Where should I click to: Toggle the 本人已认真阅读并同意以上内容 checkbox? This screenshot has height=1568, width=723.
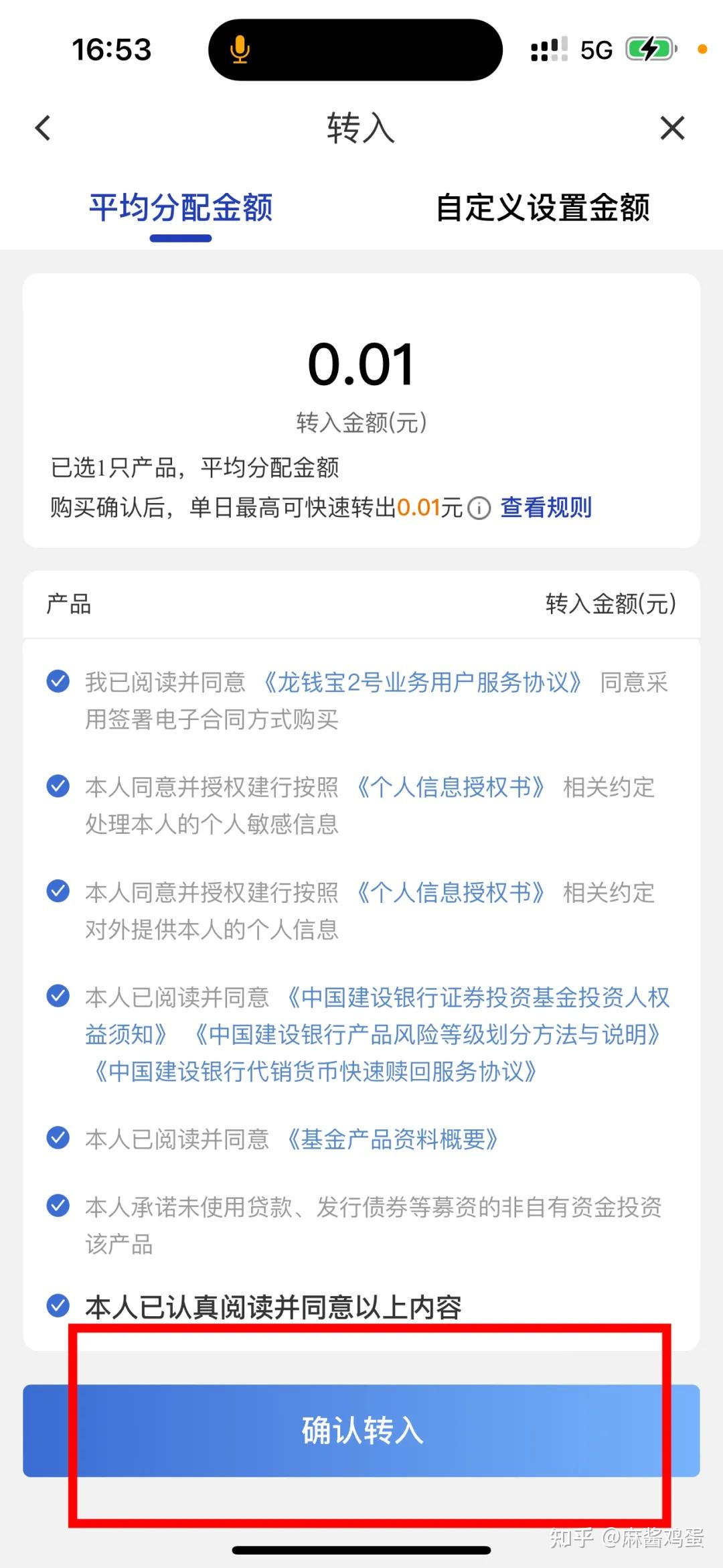click(x=58, y=1303)
